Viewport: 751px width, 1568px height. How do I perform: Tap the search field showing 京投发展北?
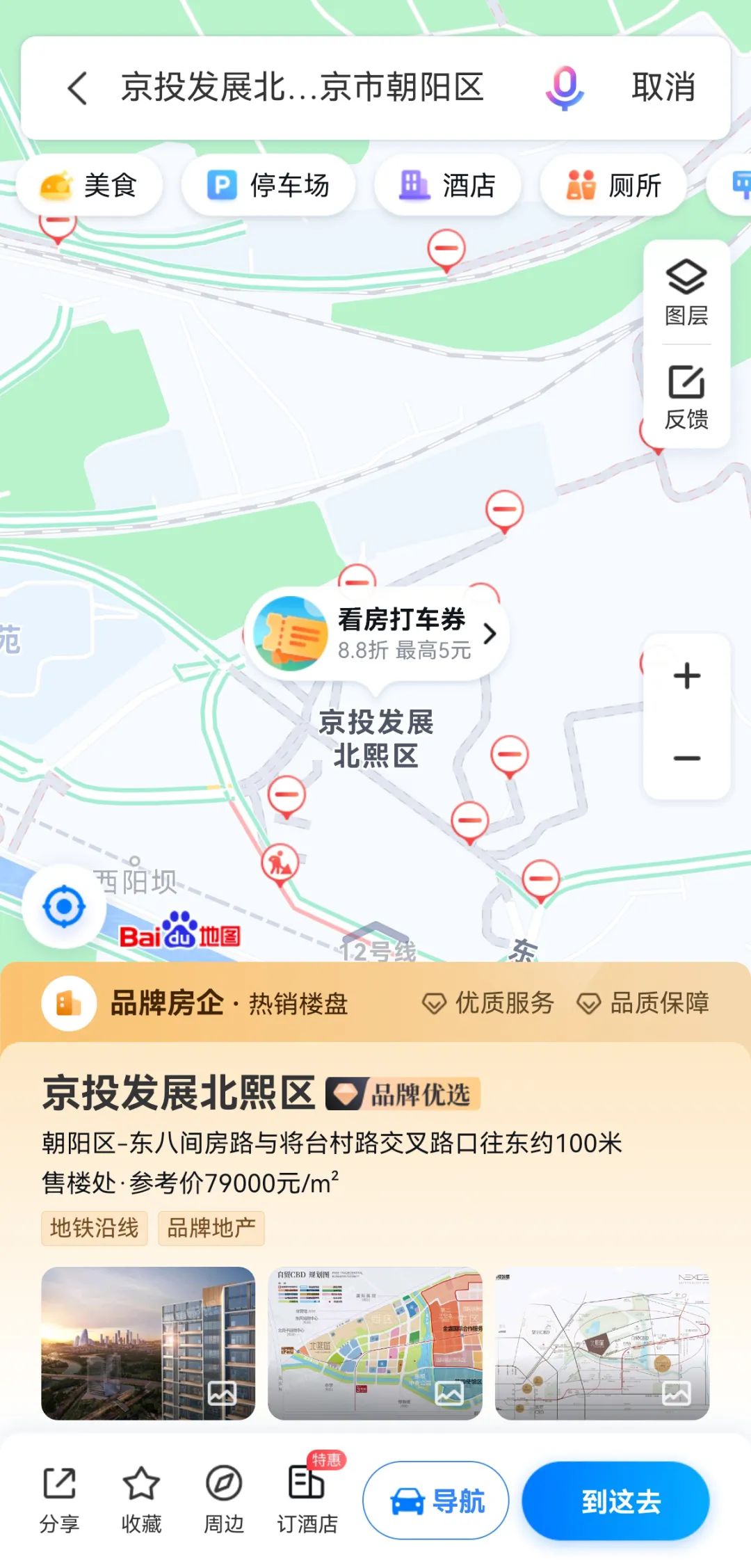[x=302, y=88]
